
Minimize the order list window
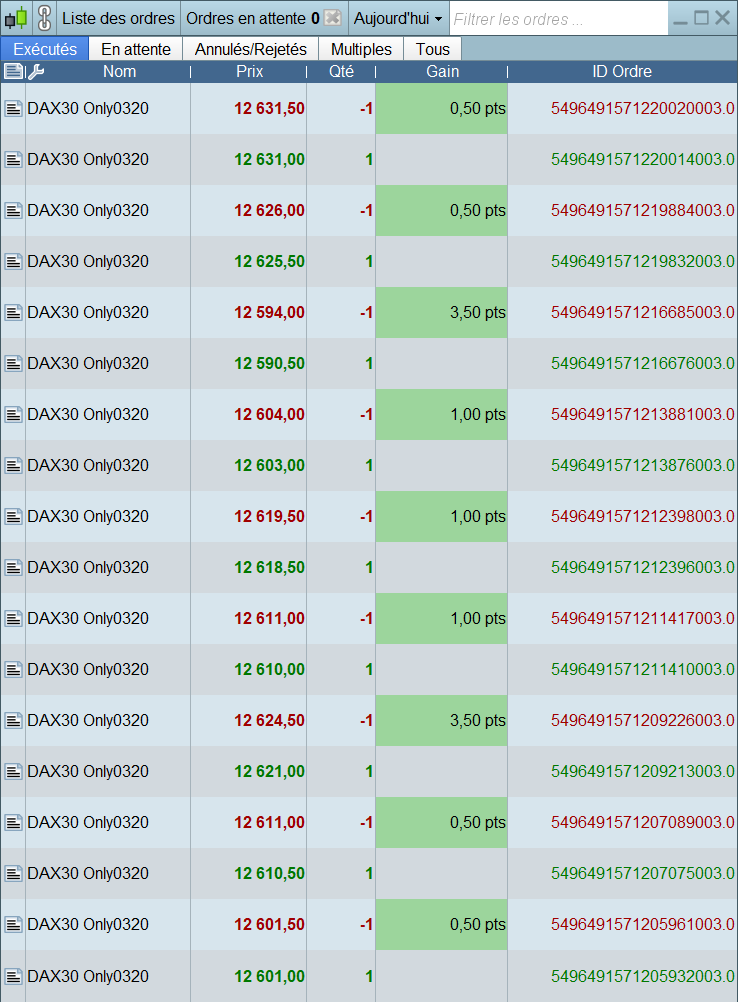click(680, 18)
